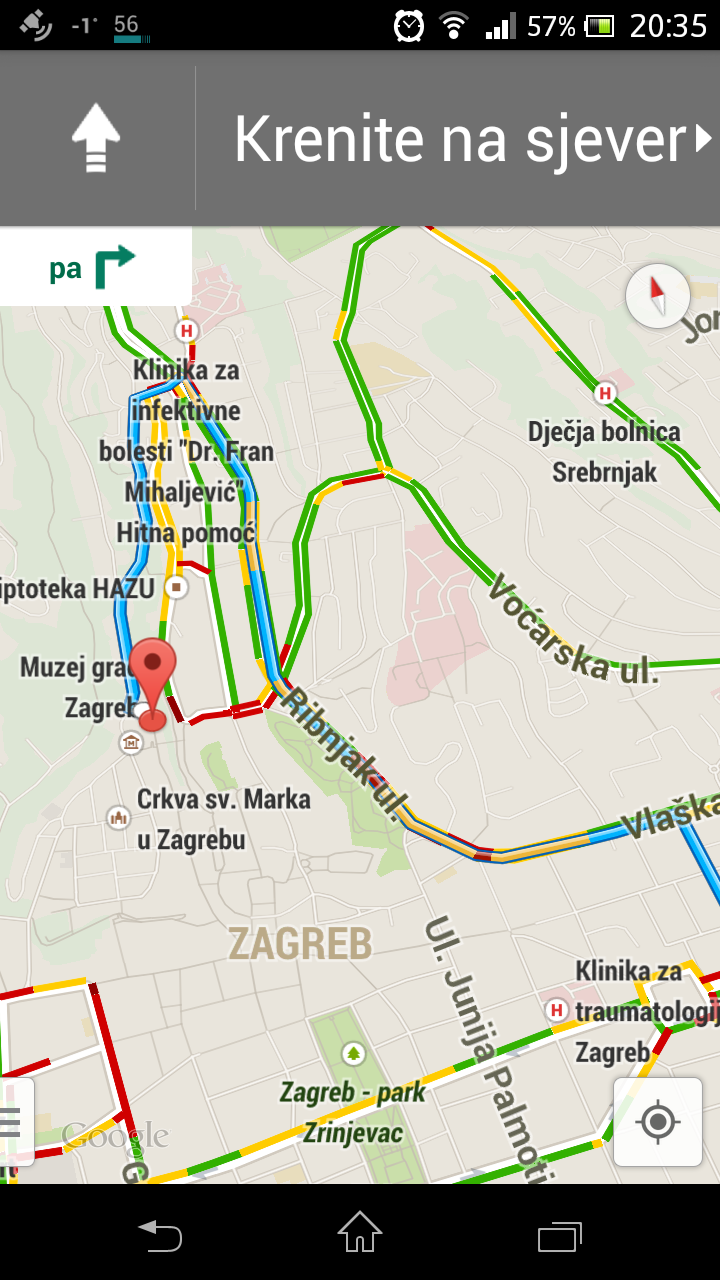
Task: Open the side menu handle
Action: coord(12,1122)
